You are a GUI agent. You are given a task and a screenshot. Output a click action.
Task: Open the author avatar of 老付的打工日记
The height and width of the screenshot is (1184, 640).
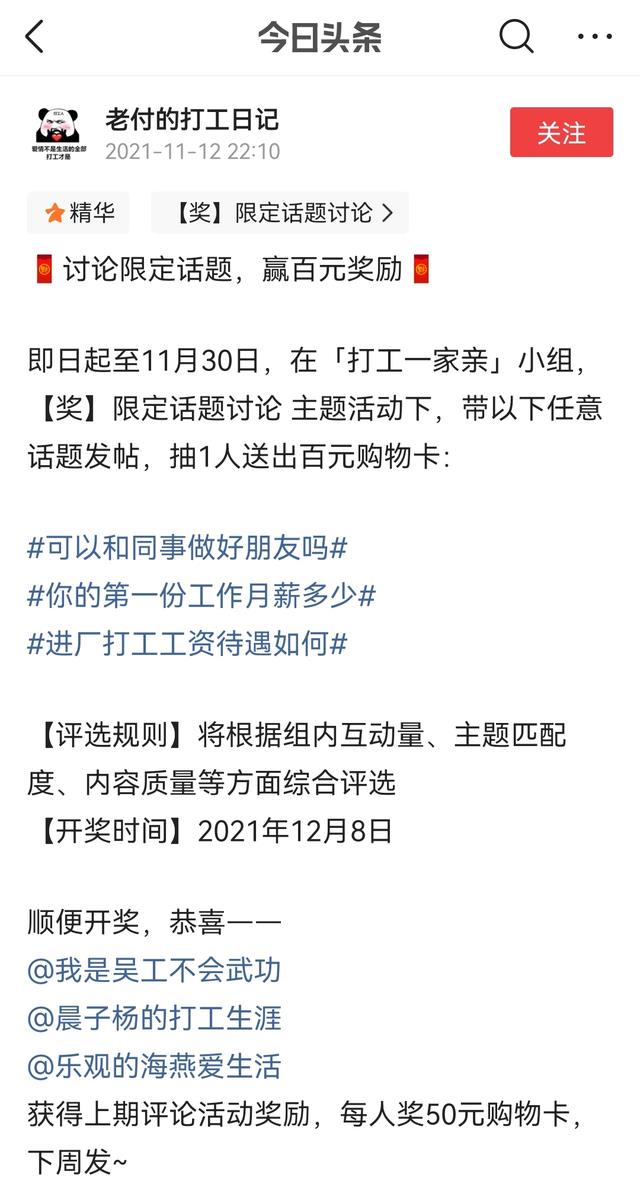(59, 134)
